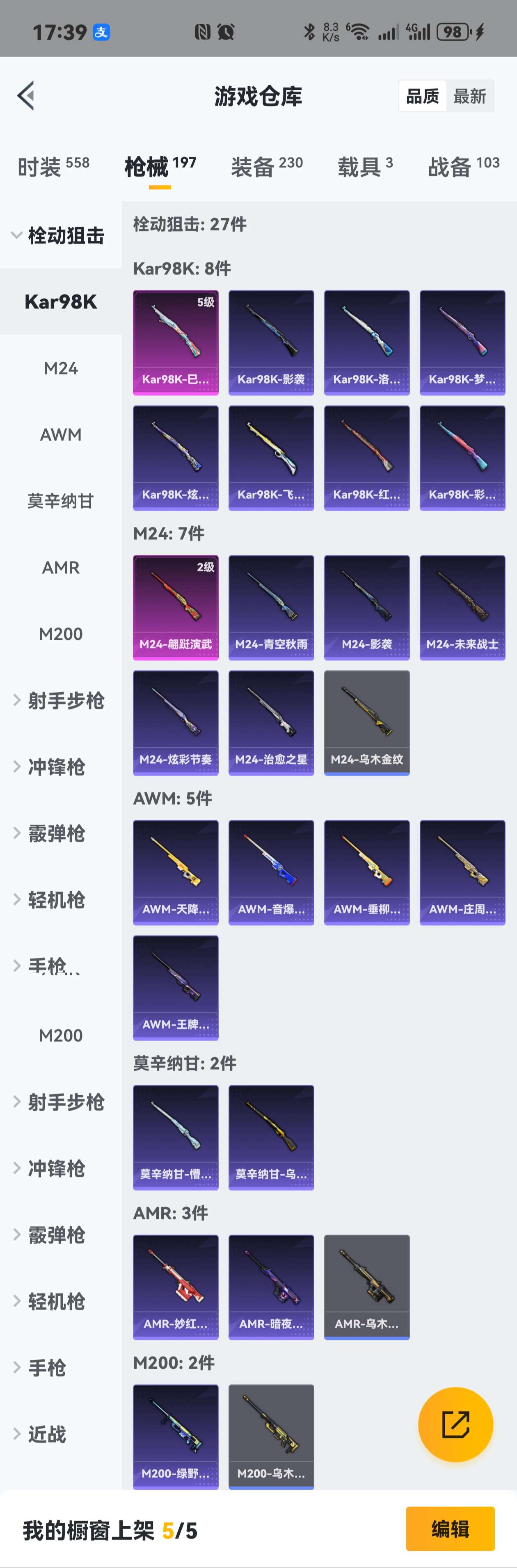This screenshot has height=1568, width=517.
Task: Go back from the game warehouse
Action: 25,96
